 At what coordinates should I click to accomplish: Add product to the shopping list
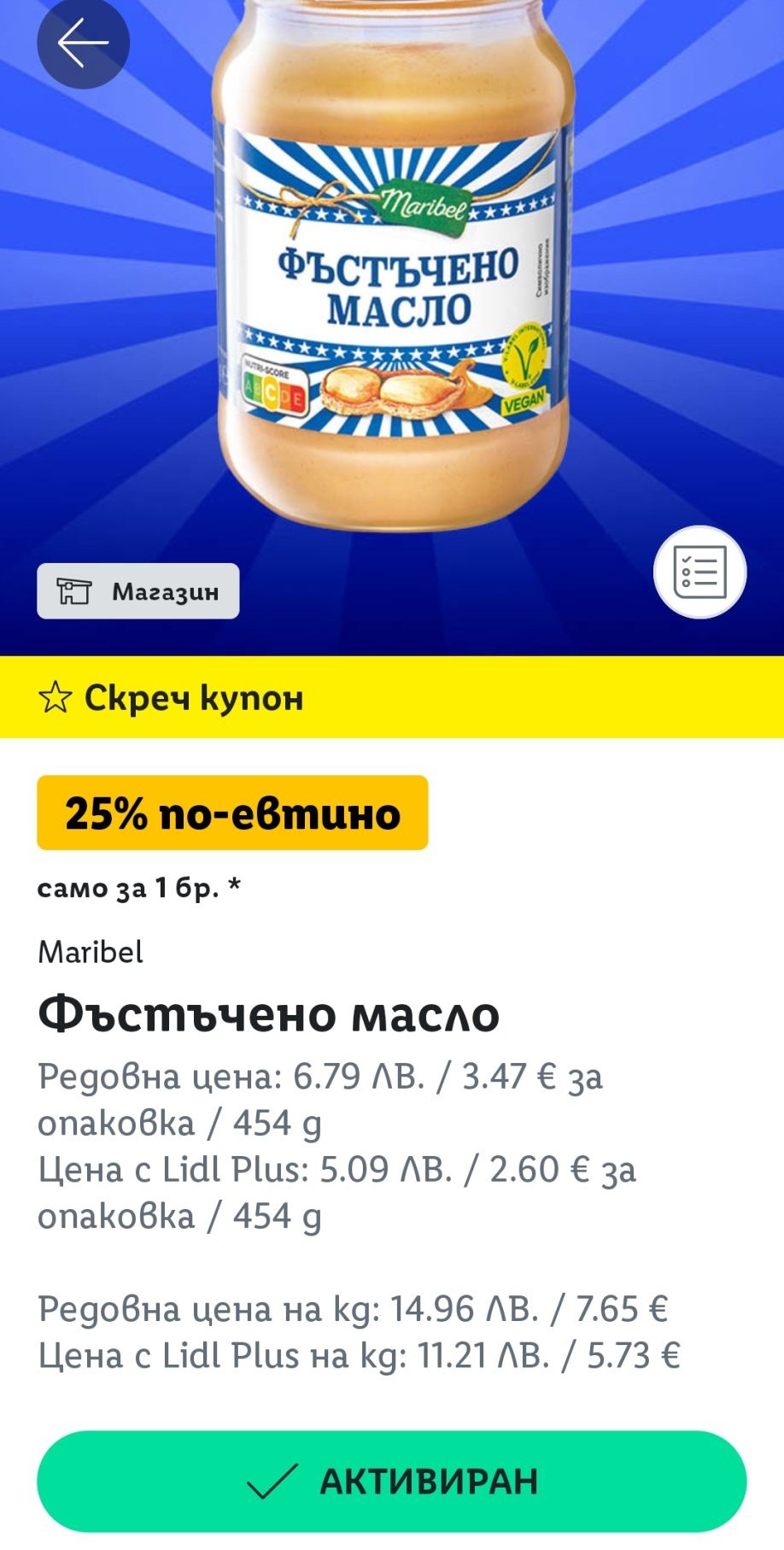click(699, 572)
